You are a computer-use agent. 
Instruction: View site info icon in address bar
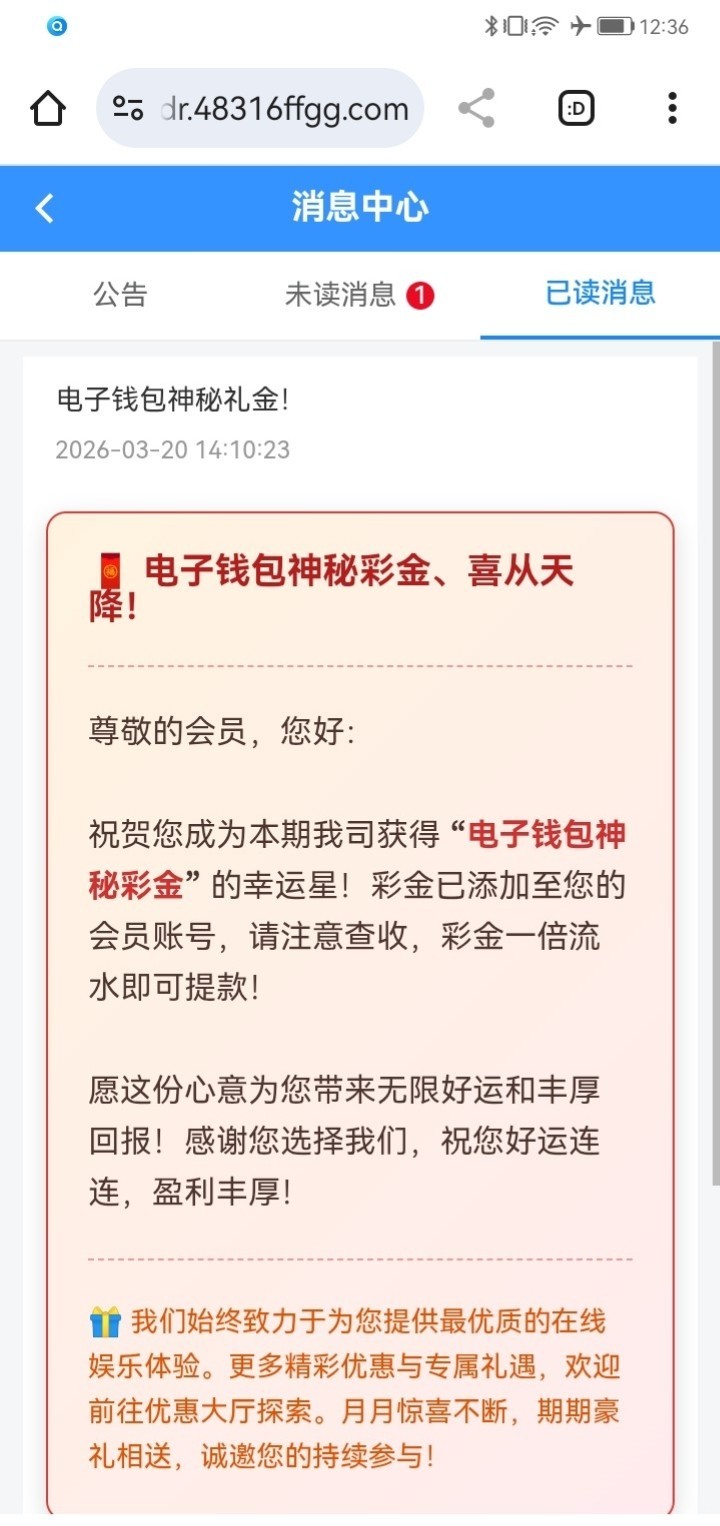pyautogui.click(x=128, y=108)
